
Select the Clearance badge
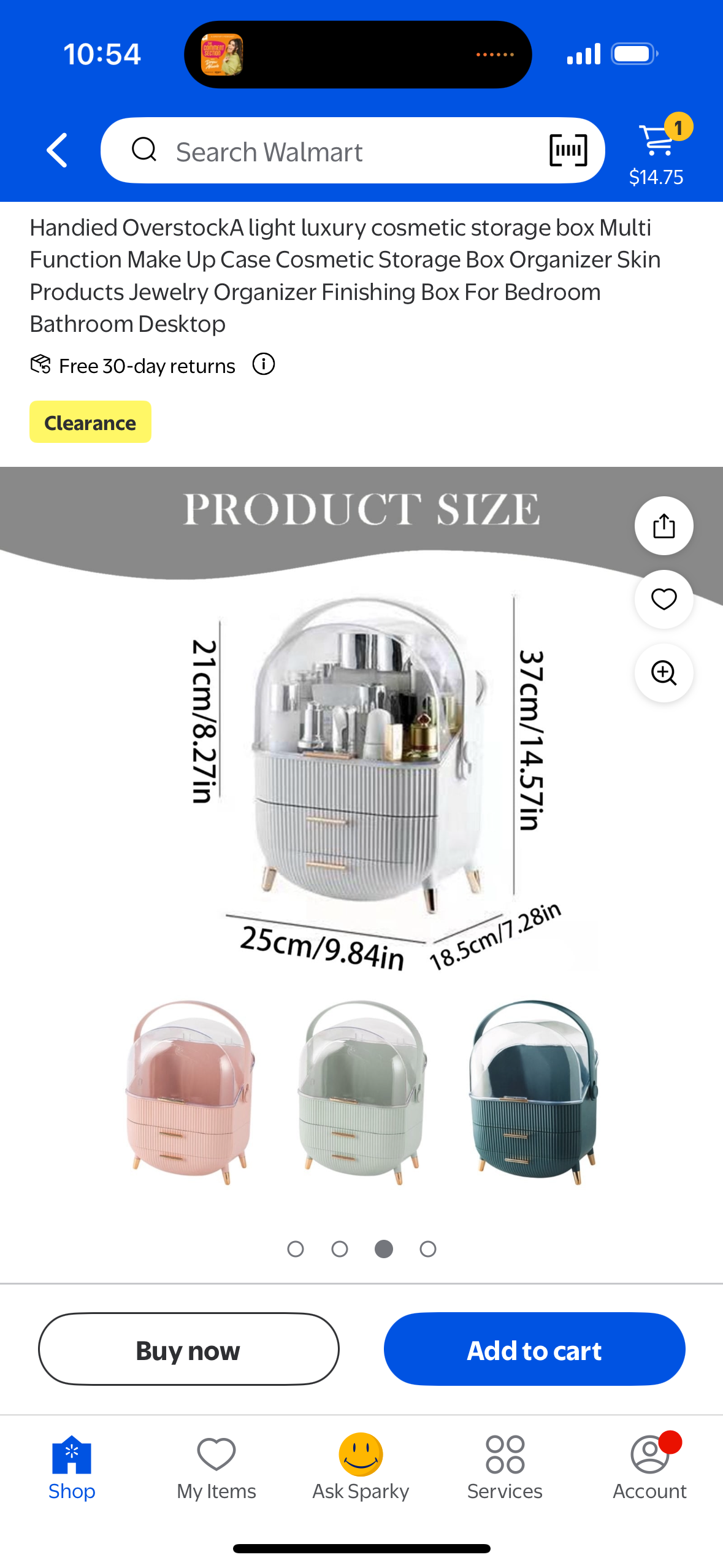[x=90, y=422]
